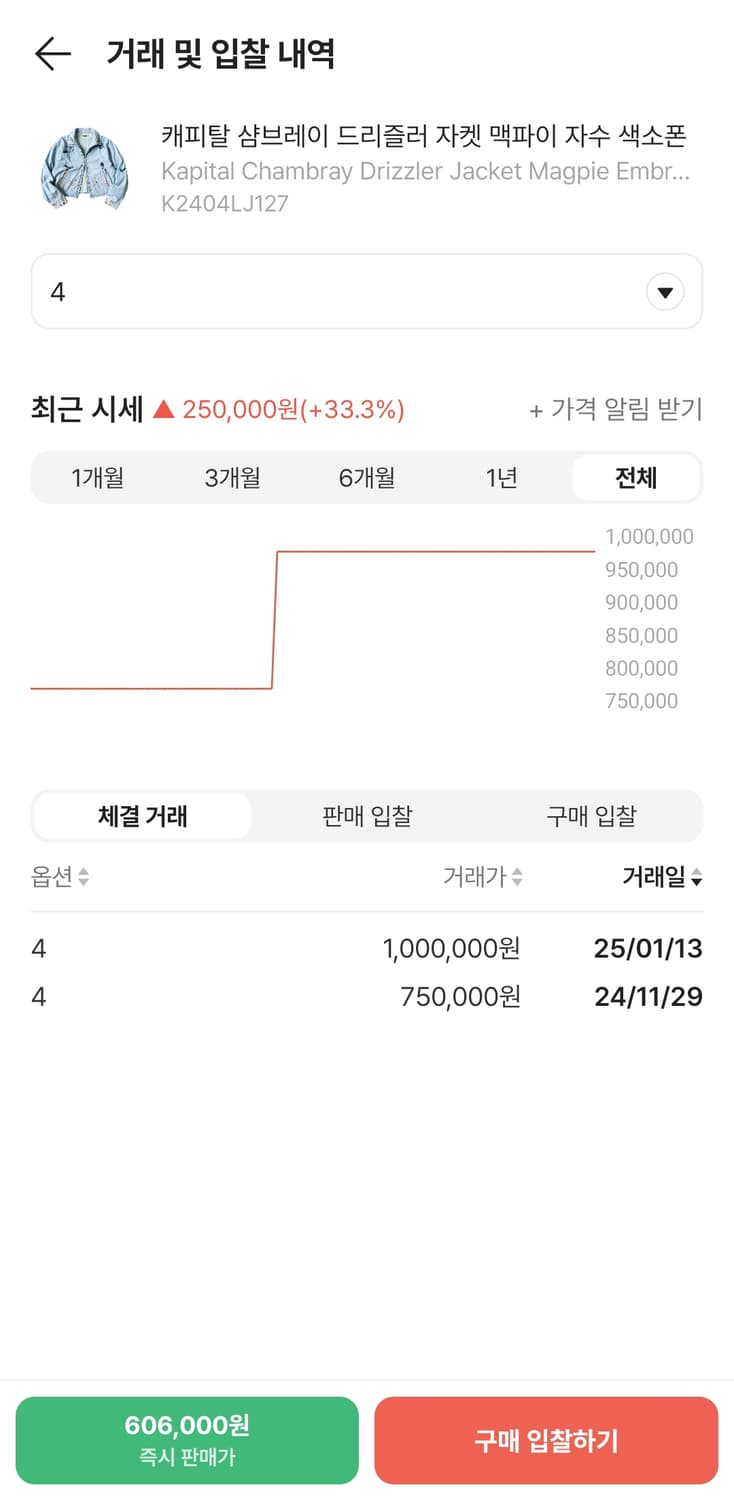734x1500 pixels.
Task: Click the 606,000원 즉시 판매가 button
Action: 187,1439
